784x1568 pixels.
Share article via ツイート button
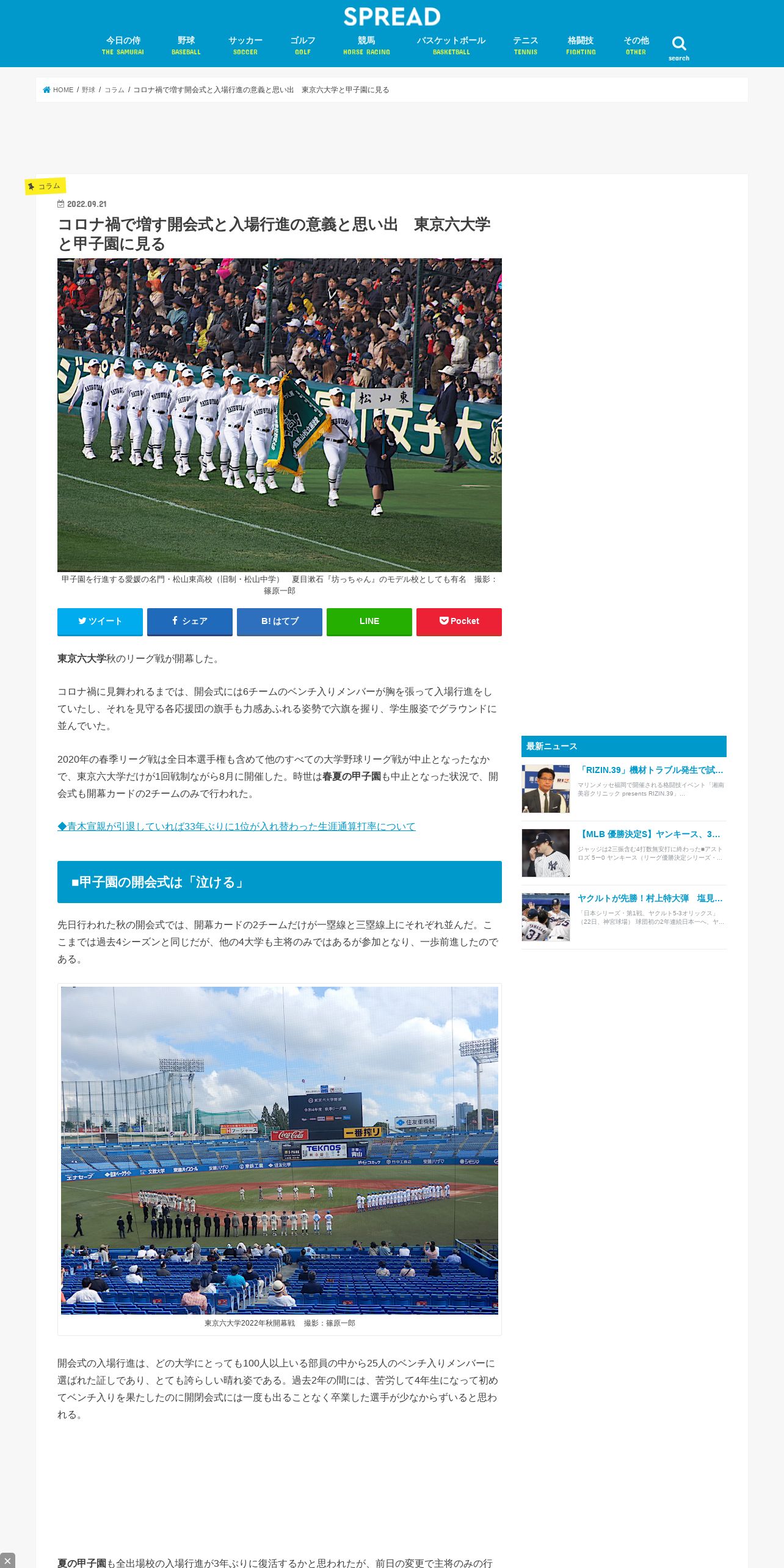(100, 622)
